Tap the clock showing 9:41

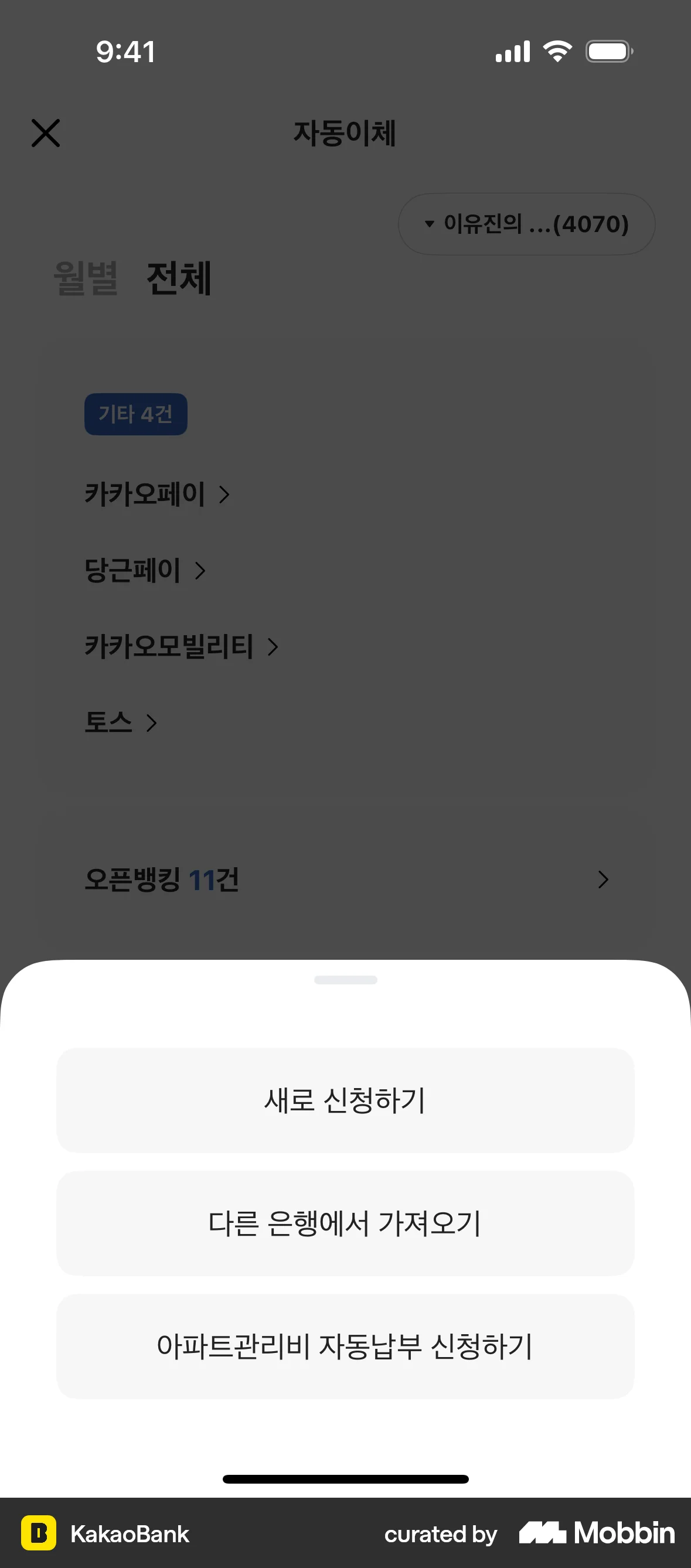[x=125, y=51]
